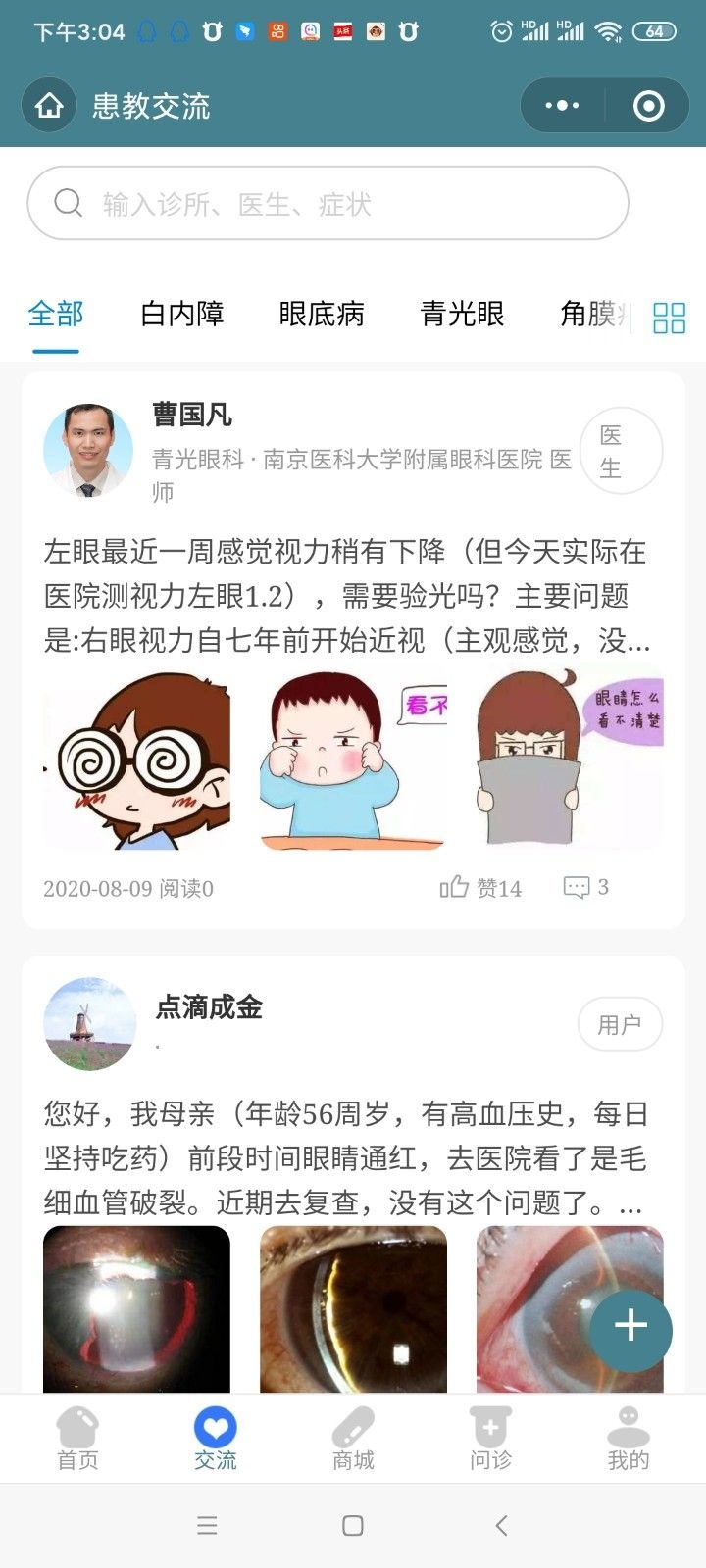
Task: Select the 青光眼 category tab
Action: click(462, 314)
